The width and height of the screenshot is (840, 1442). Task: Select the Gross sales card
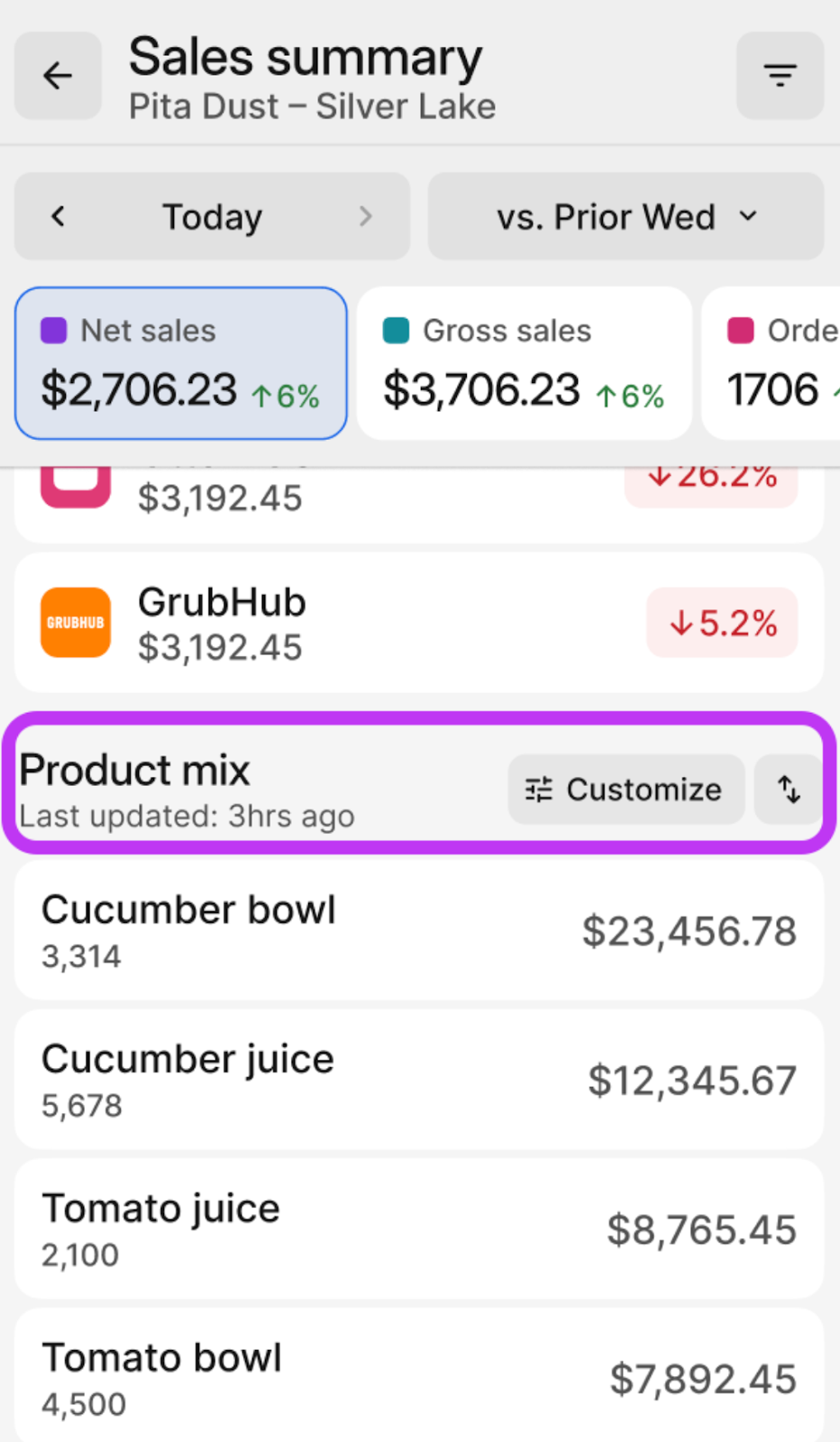[x=524, y=363]
